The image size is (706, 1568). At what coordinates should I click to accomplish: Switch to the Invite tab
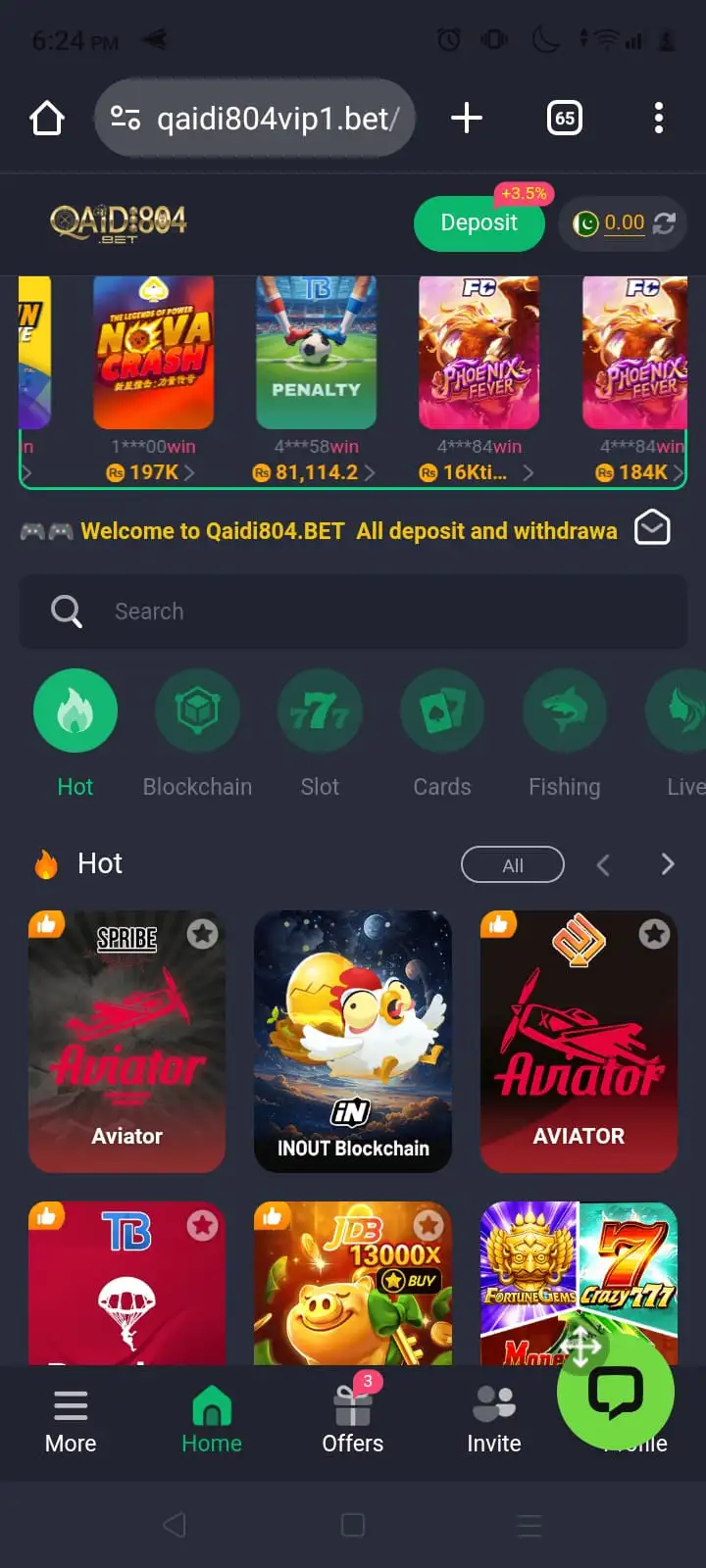coord(494,1420)
